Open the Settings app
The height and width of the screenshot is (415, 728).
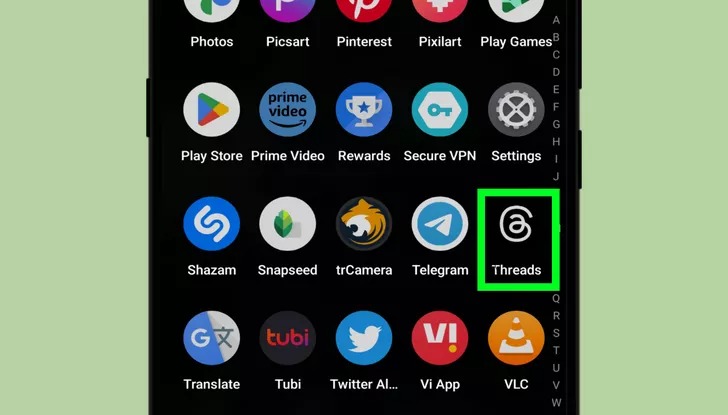click(516, 111)
